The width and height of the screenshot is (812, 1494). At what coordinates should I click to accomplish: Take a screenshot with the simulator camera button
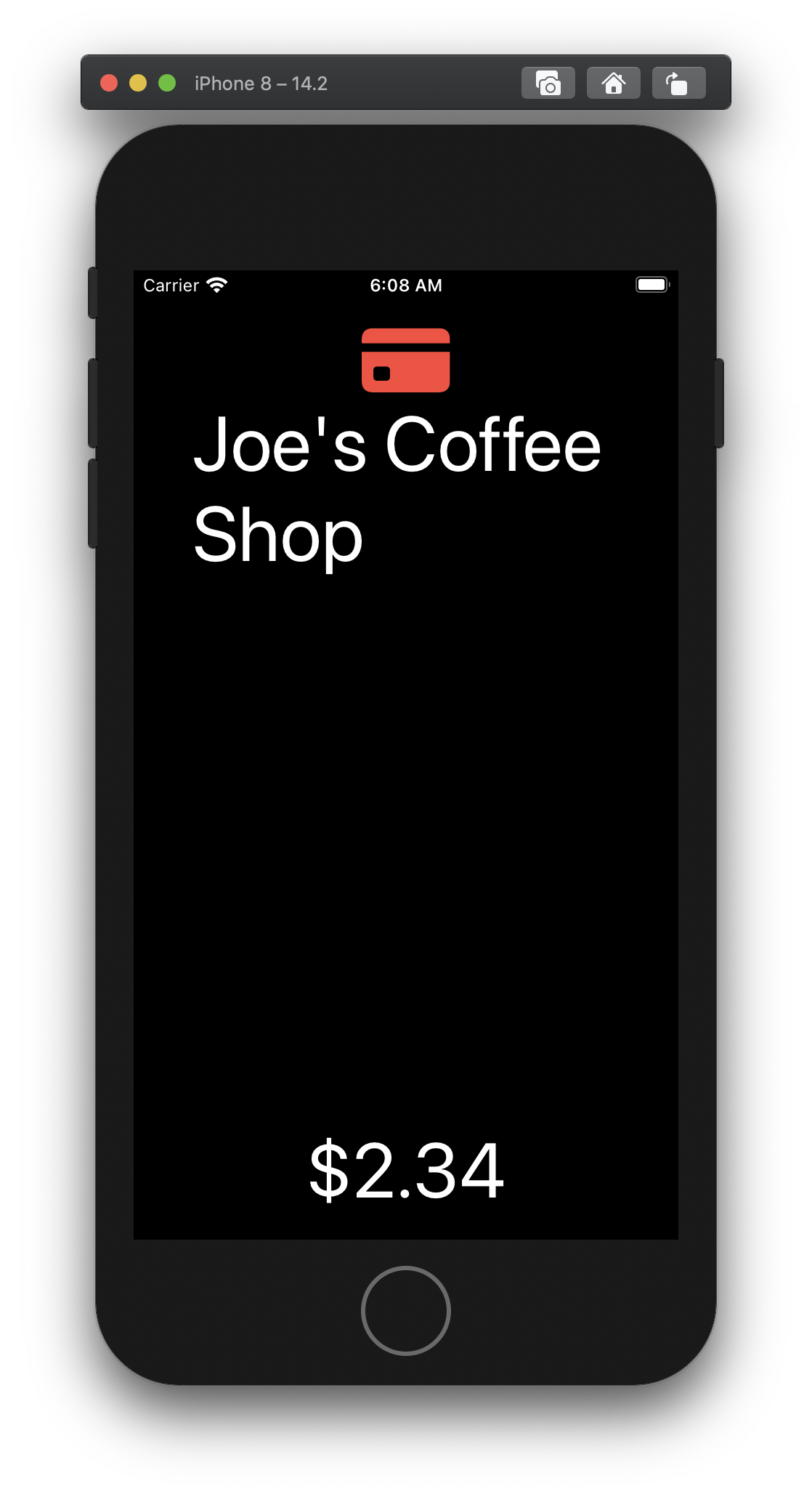[x=548, y=83]
